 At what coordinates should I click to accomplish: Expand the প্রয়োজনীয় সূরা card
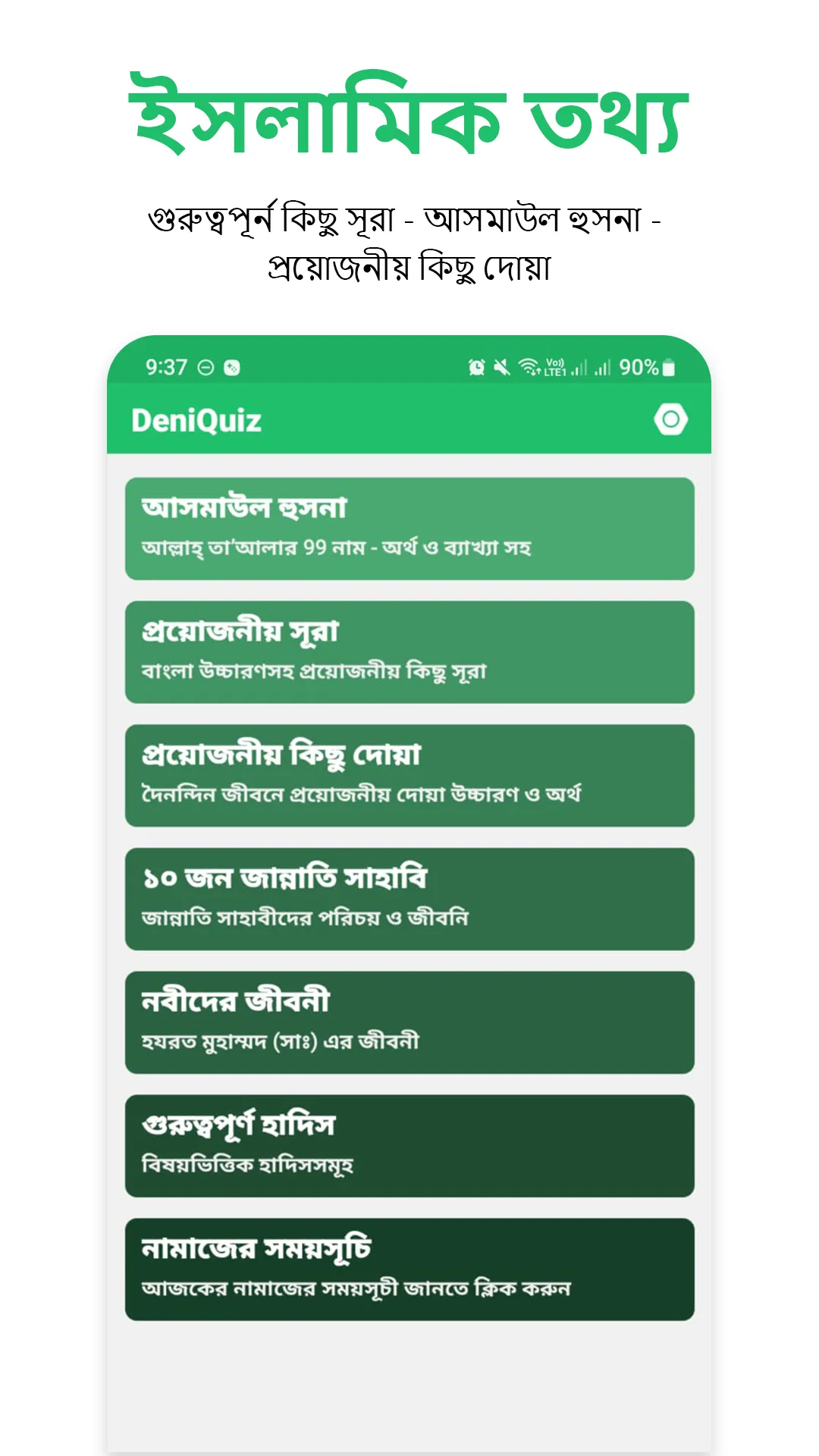[409, 651]
